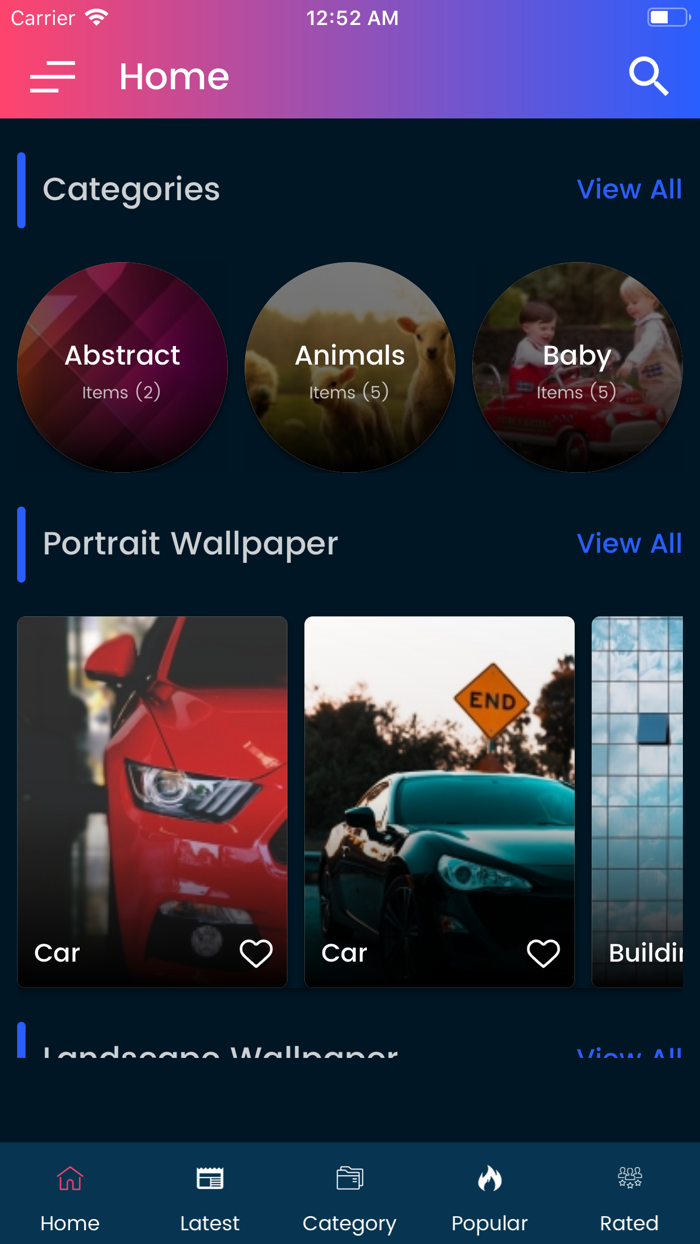Image resolution: width=700 pixels, height=1244 pixels.
Task: Open the END sign Car wallpaper
Action: point(439,780)
